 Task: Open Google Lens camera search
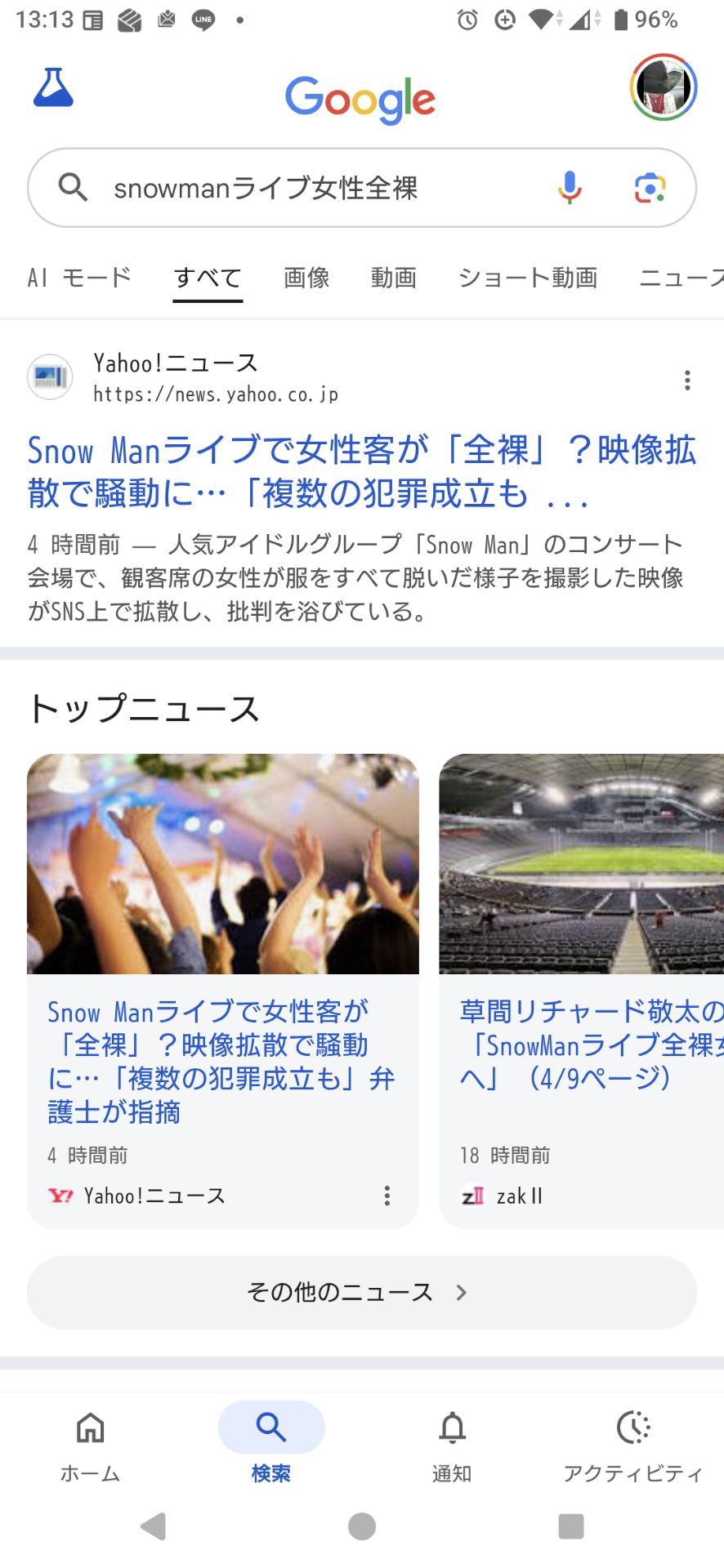pyautogui.click(x=650, y=188)
